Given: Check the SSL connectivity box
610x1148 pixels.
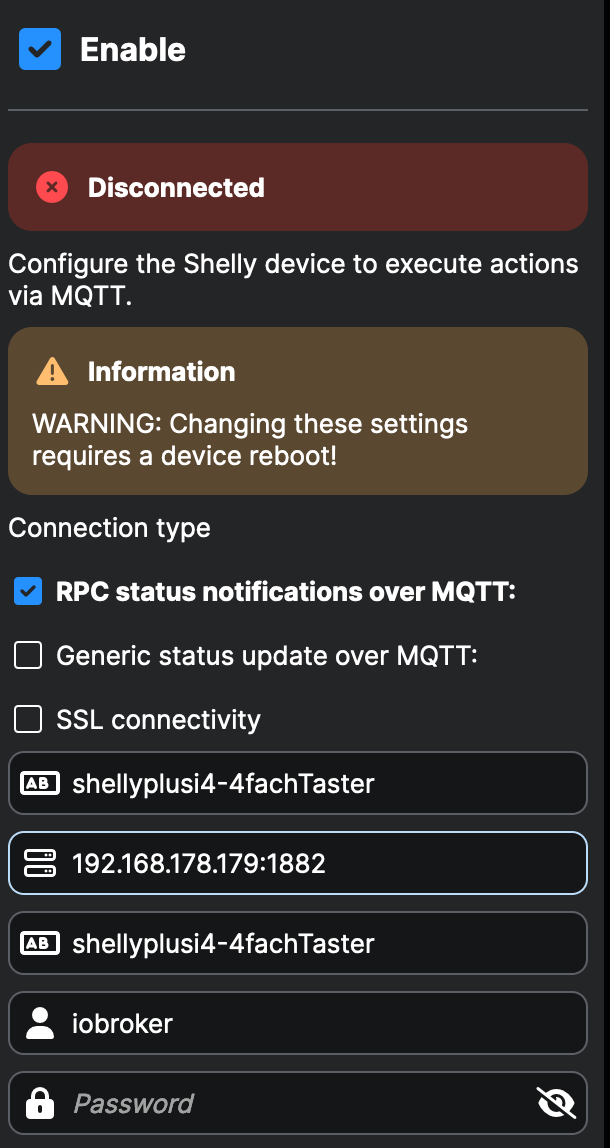Looking at the screenshot, I should coord(28,720).
